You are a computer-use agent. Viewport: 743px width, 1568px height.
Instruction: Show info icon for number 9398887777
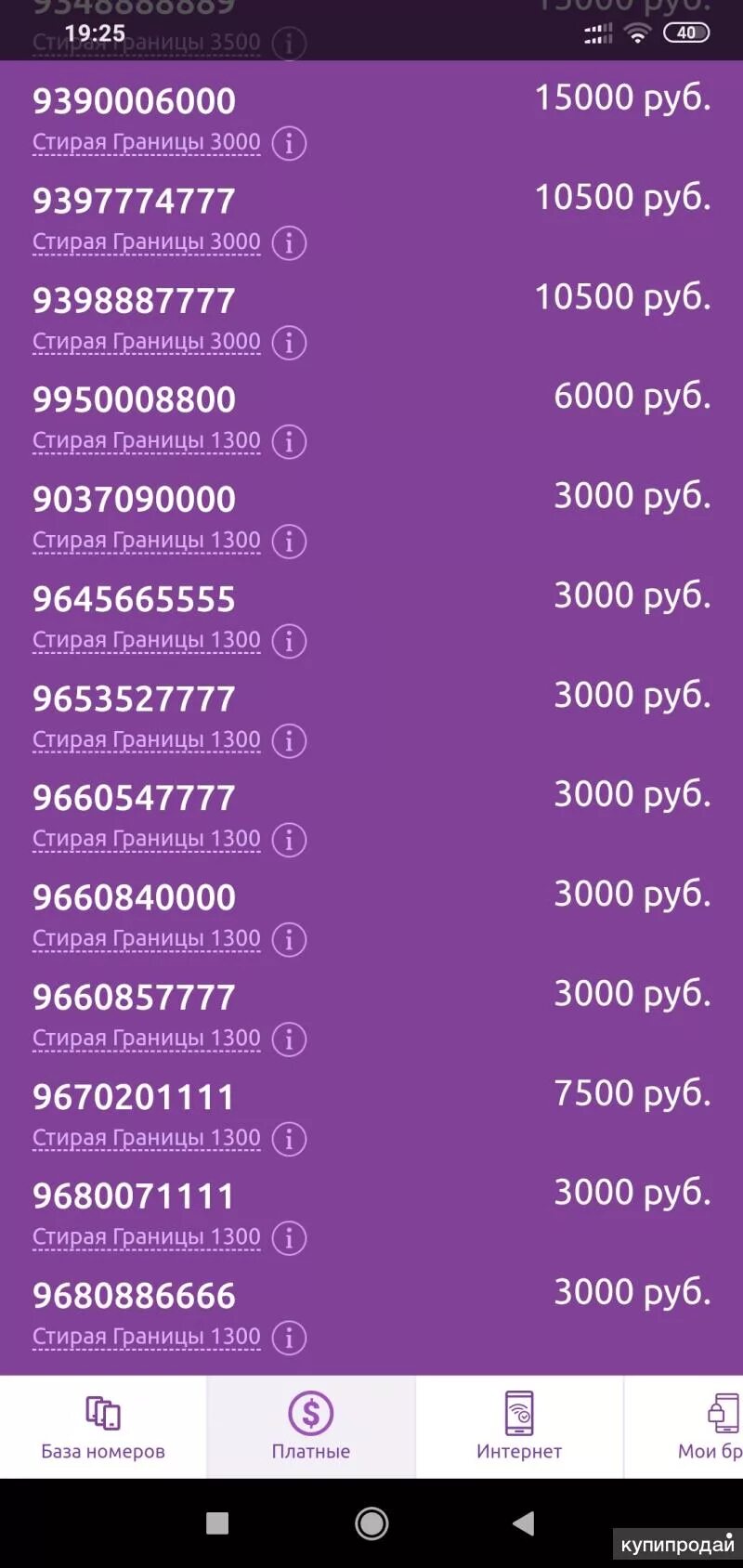pos(289,342)
